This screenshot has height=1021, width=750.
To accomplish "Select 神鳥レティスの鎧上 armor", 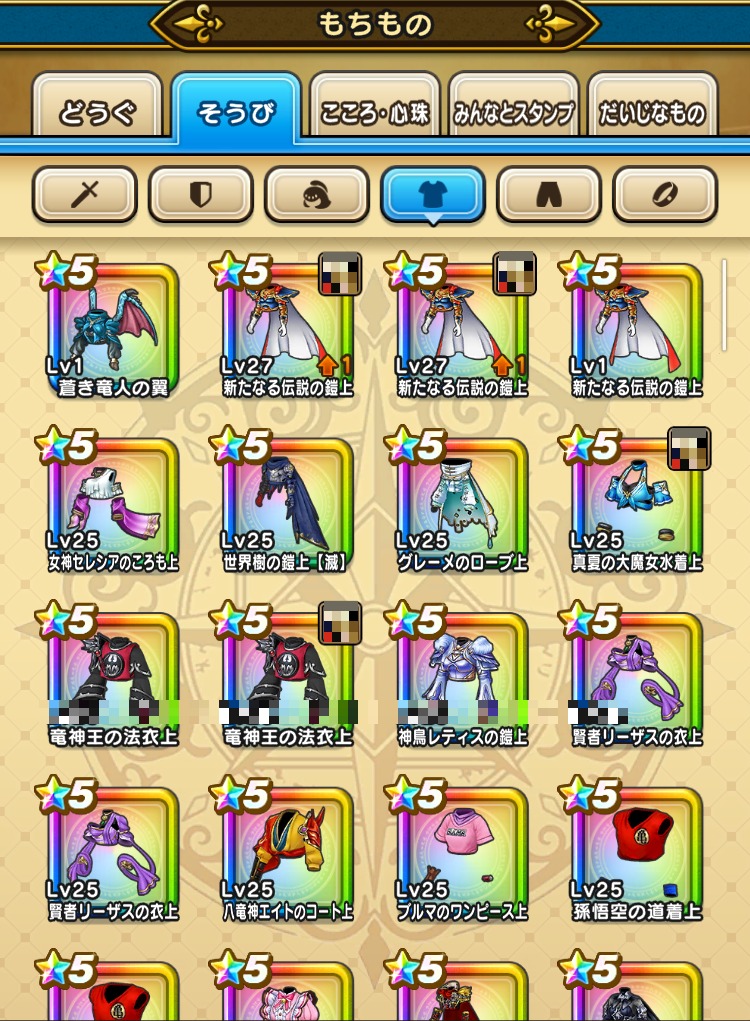I will (462, 680).
